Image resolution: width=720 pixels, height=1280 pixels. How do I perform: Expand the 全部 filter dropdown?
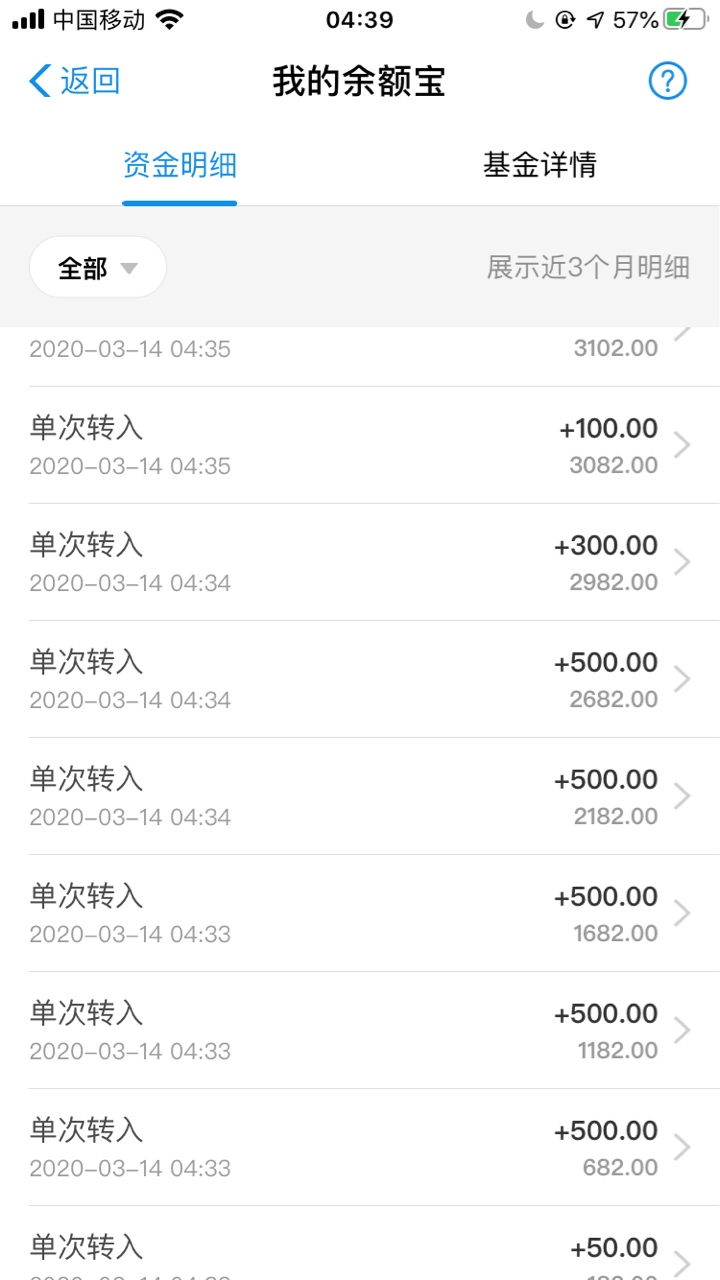(98, 268)
